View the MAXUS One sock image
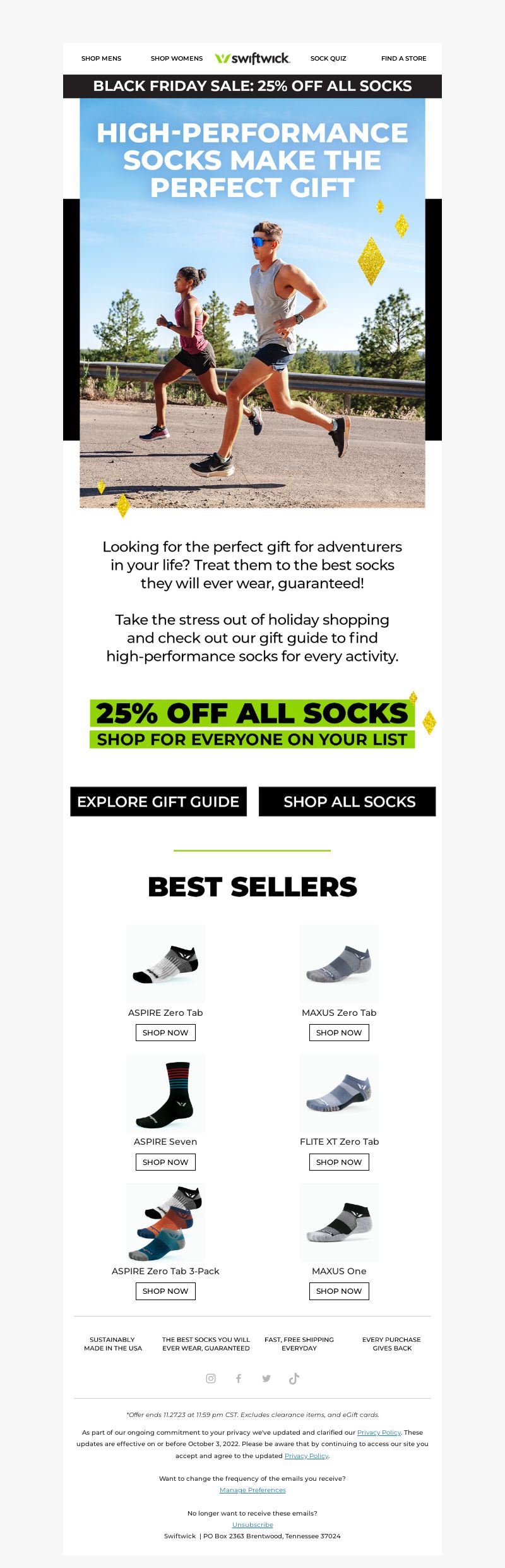 point(339,1222)
